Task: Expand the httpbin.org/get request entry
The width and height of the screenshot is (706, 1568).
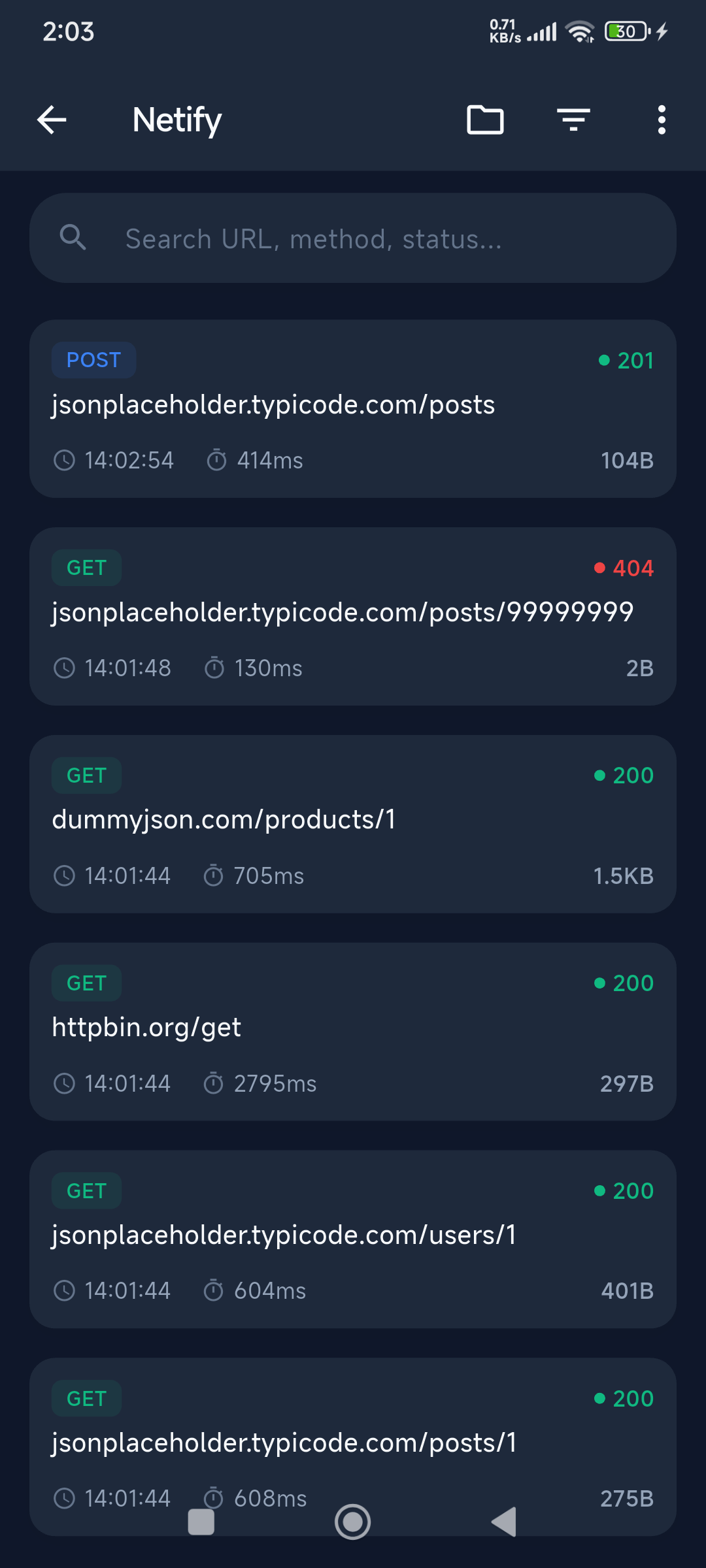Action: tap(353, 1032)
